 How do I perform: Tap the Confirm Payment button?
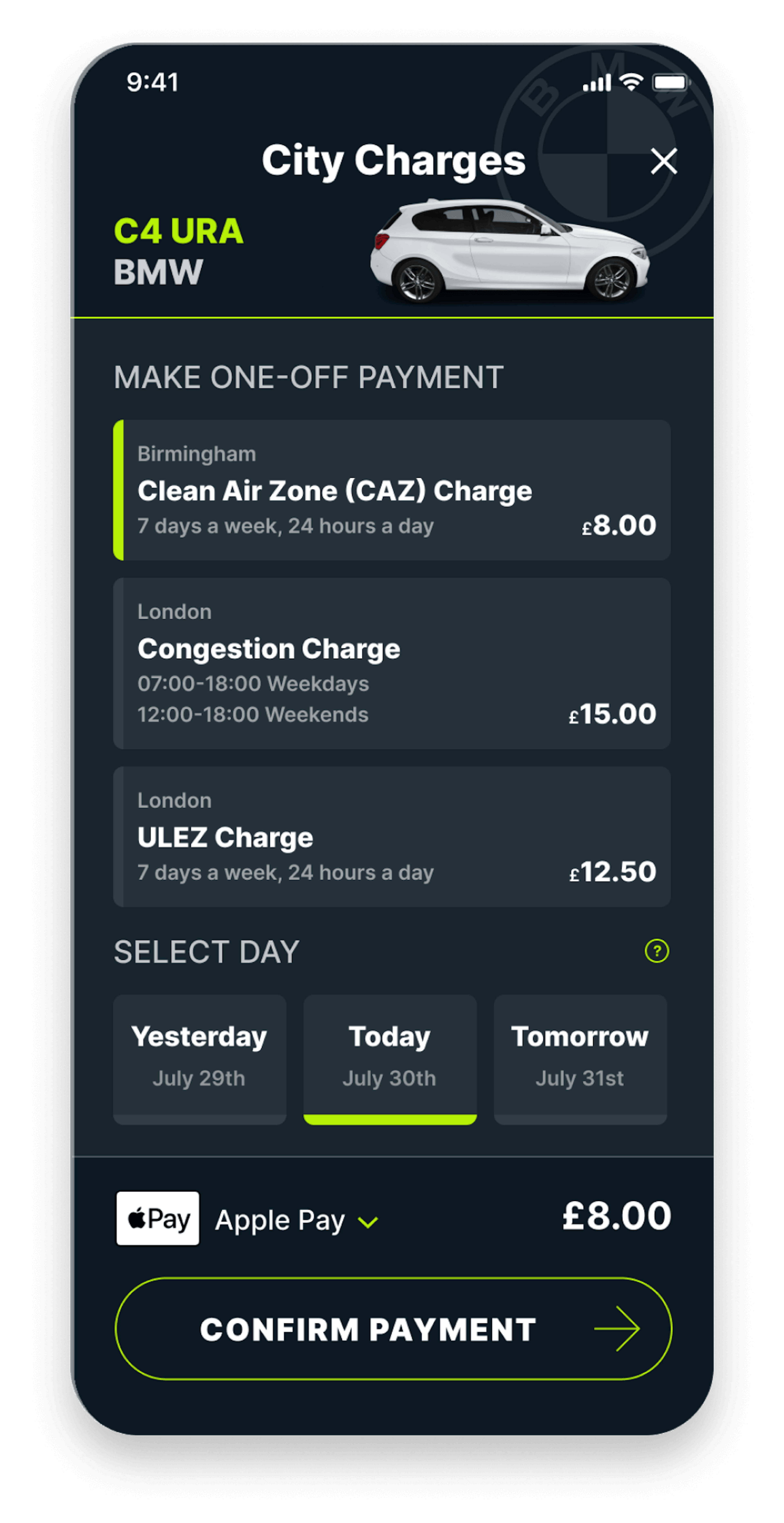(x=393, y=1329)
